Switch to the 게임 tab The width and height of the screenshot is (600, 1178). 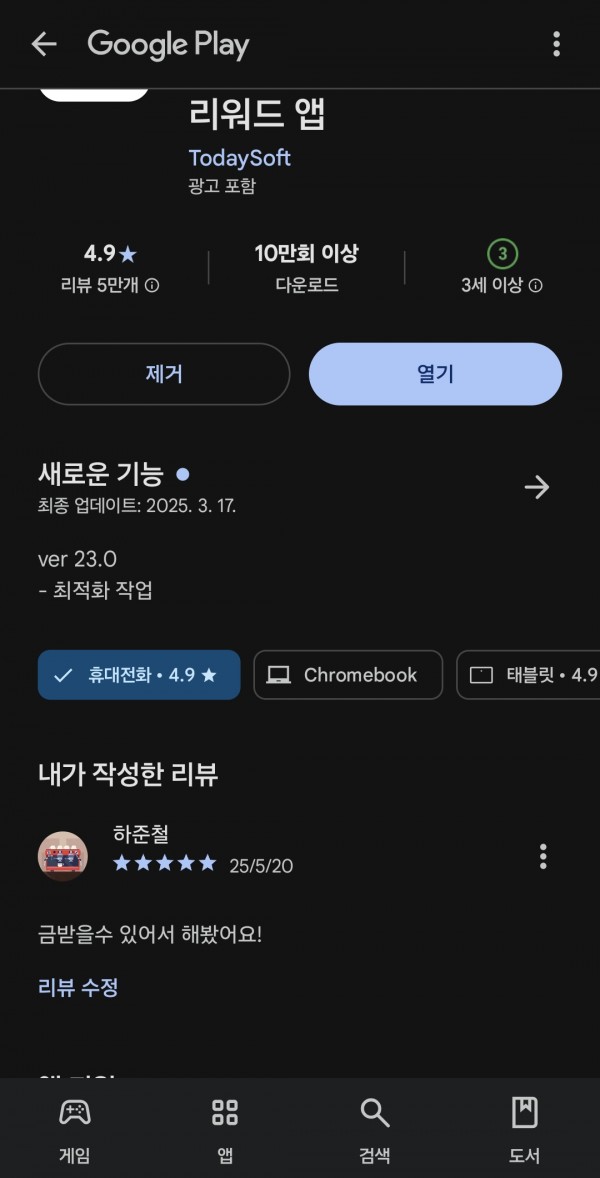tap(74, 1129)
